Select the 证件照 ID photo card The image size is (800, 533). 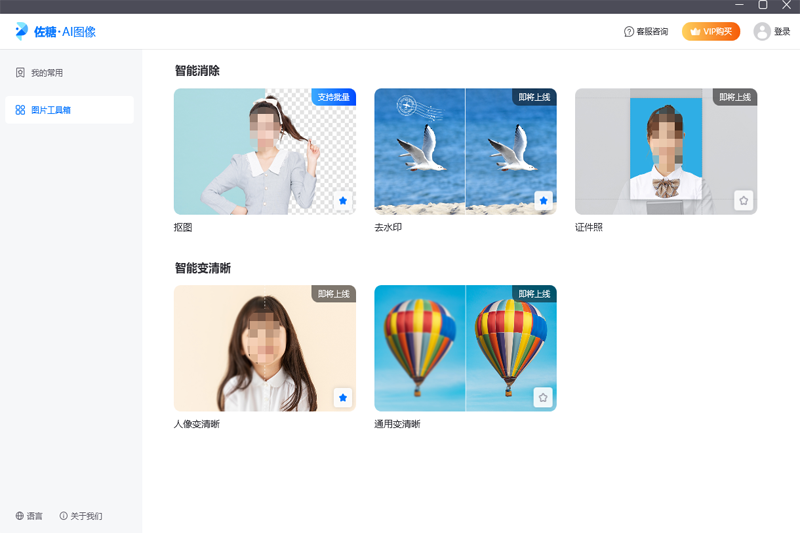tap(666, 151)
